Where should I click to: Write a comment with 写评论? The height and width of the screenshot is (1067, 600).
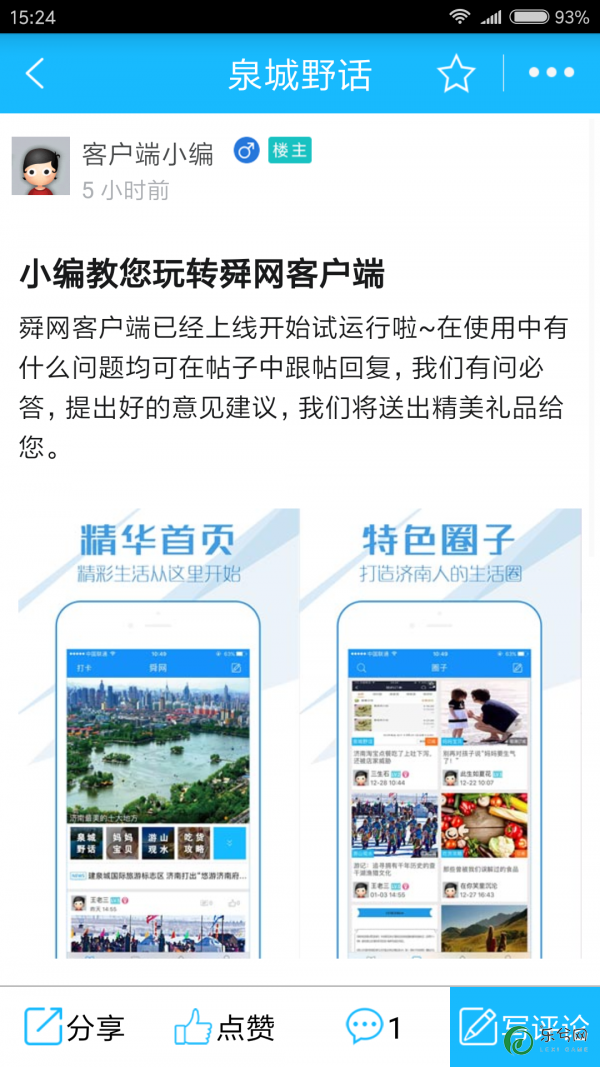click(524, 1026)
